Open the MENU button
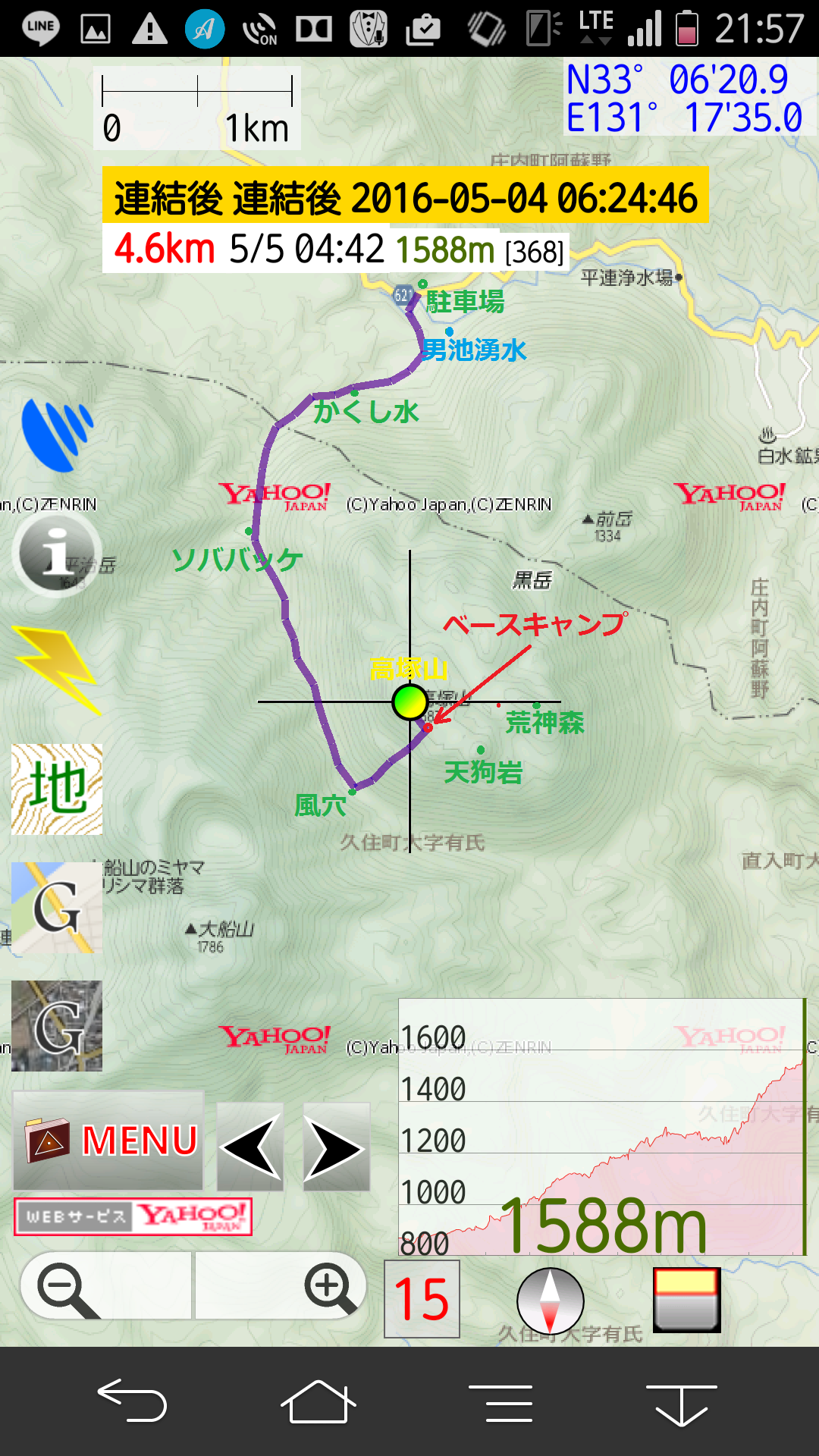Viewport: 819px width, 1456px height. (x=108, y=1141)
